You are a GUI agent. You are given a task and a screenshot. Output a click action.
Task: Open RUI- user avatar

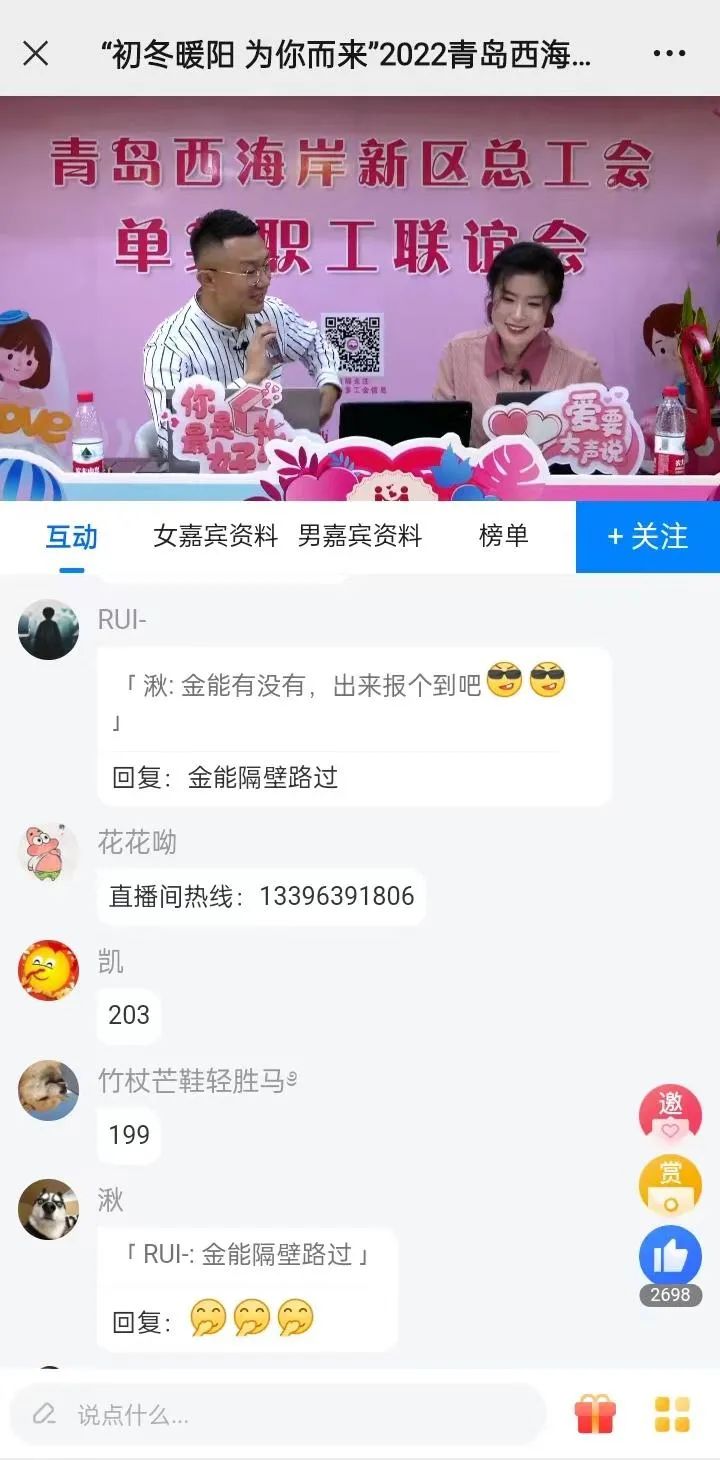pos(48,630)
